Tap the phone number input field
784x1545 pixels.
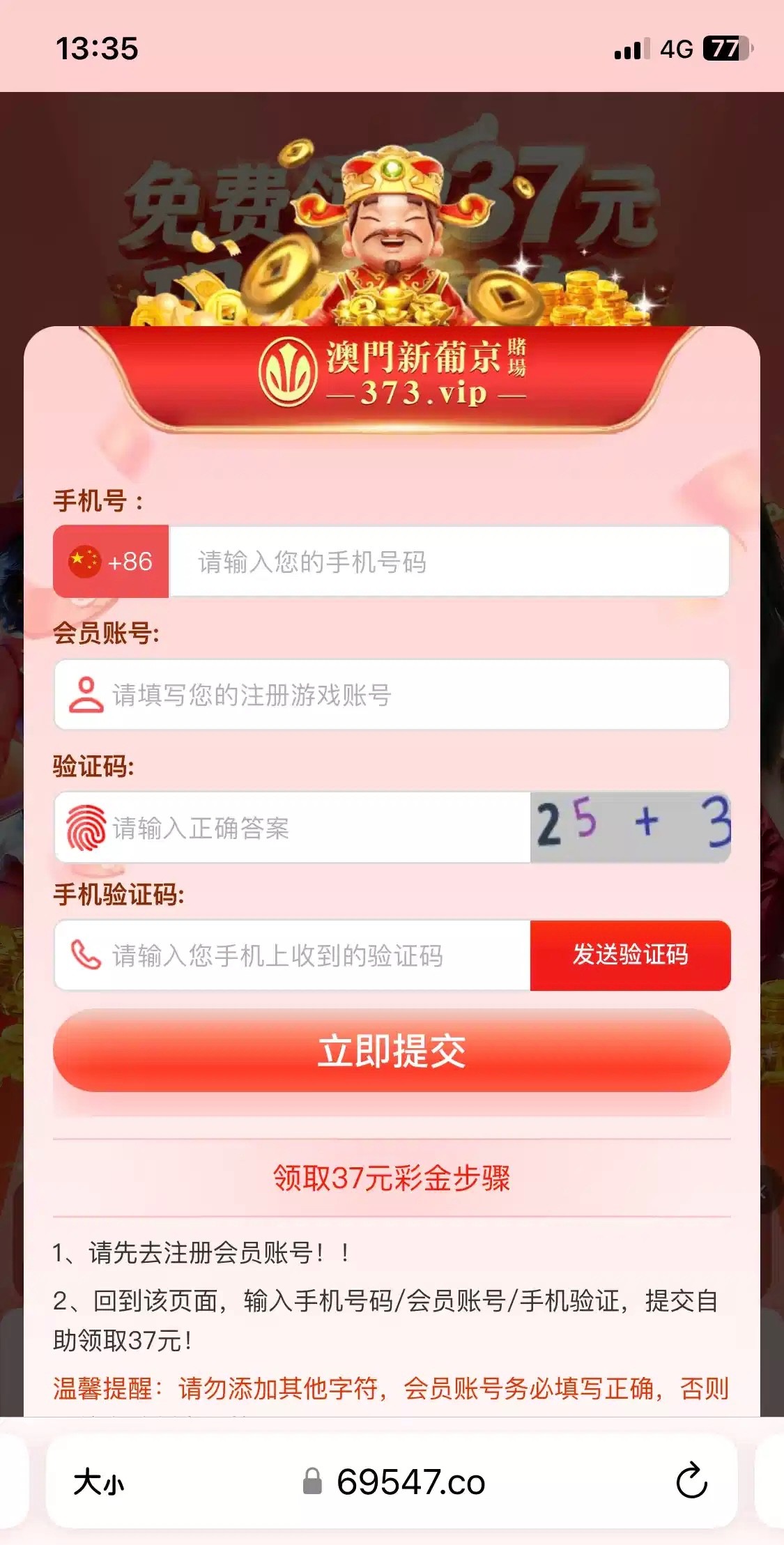(449, 562)
